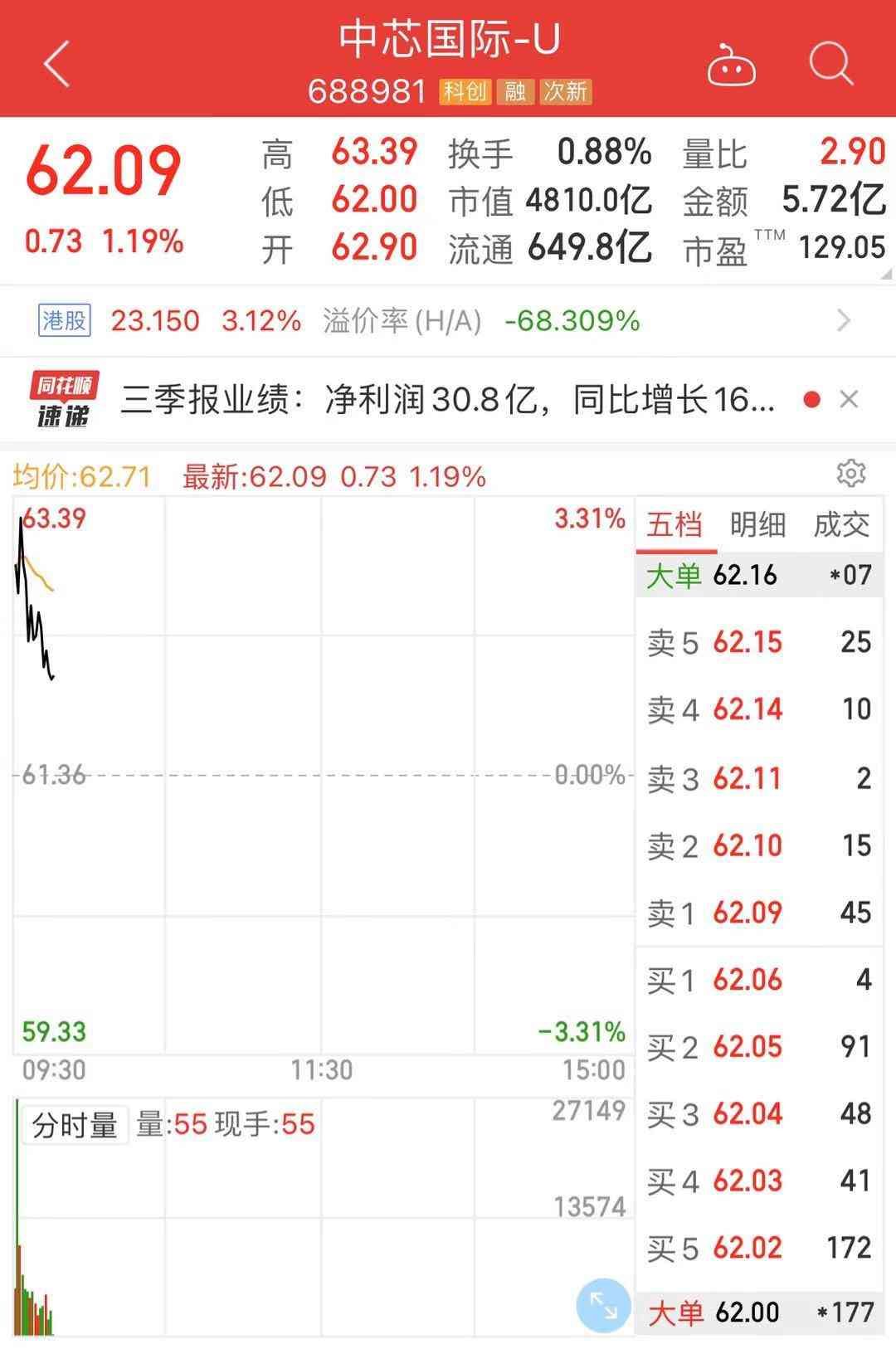Go back using the top-left arrow
The height and width of the screenshot is (1349, 896).
click(56, 64)
